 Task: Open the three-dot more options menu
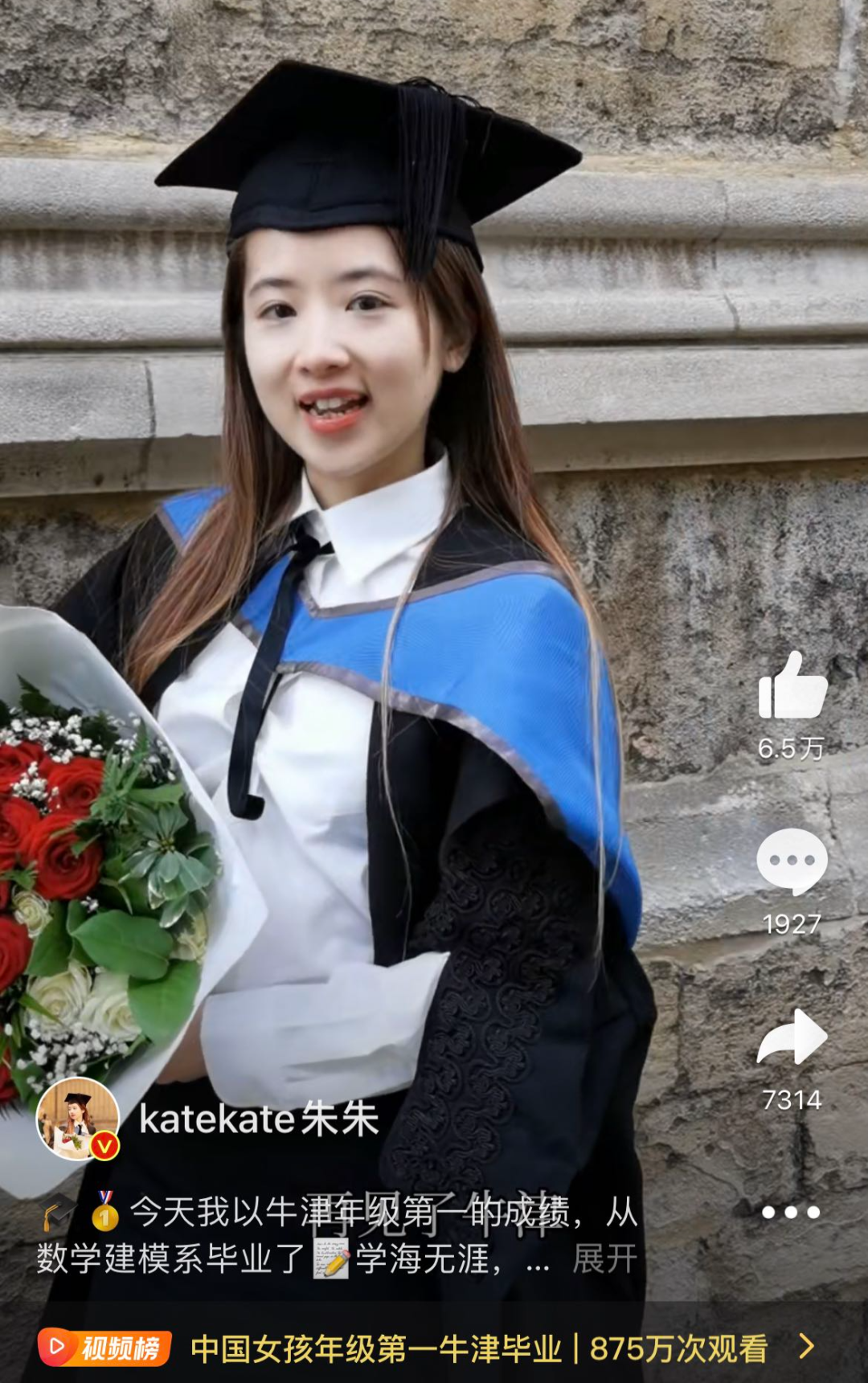[791, 1213]
